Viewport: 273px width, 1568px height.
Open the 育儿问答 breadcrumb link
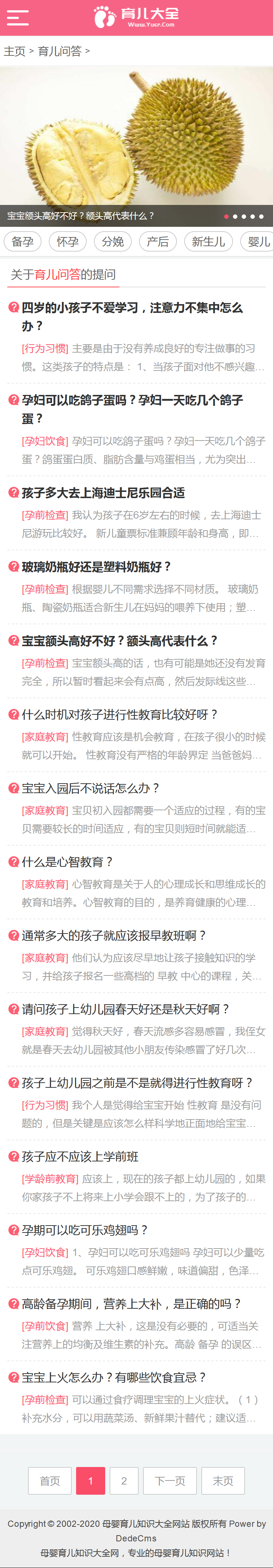(60, 52)
